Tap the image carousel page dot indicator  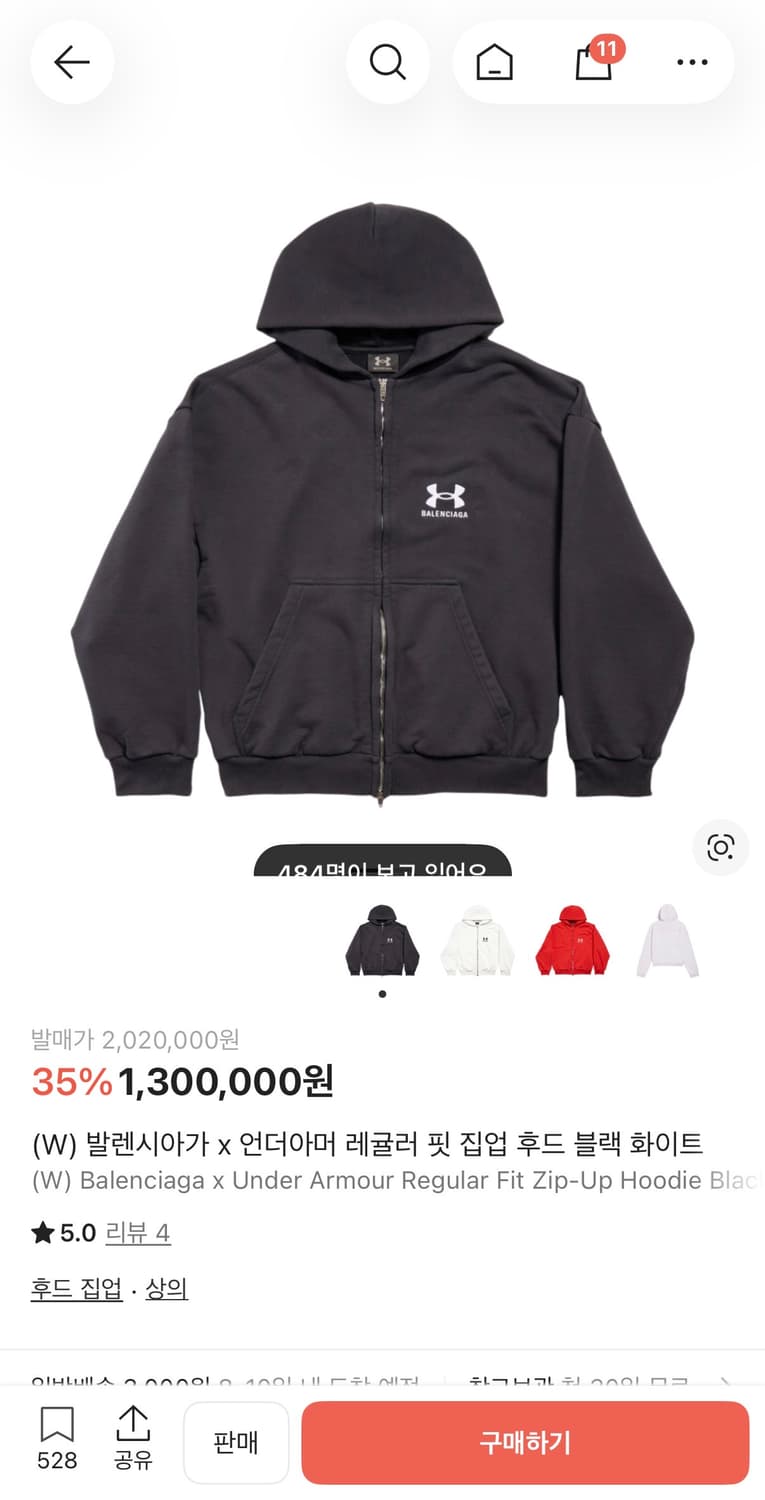[x=383, y=995]
